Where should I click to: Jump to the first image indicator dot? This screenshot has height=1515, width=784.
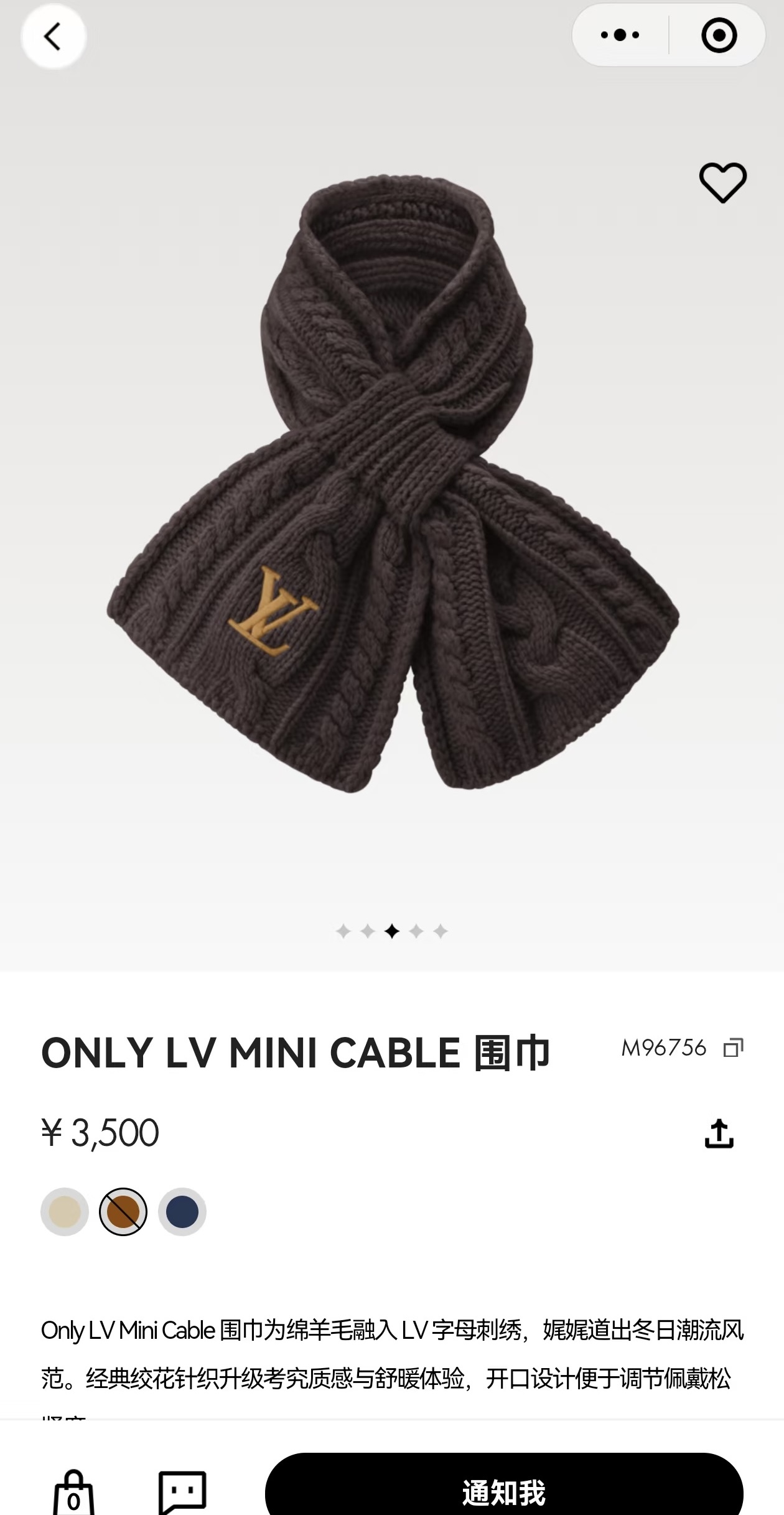343,931
